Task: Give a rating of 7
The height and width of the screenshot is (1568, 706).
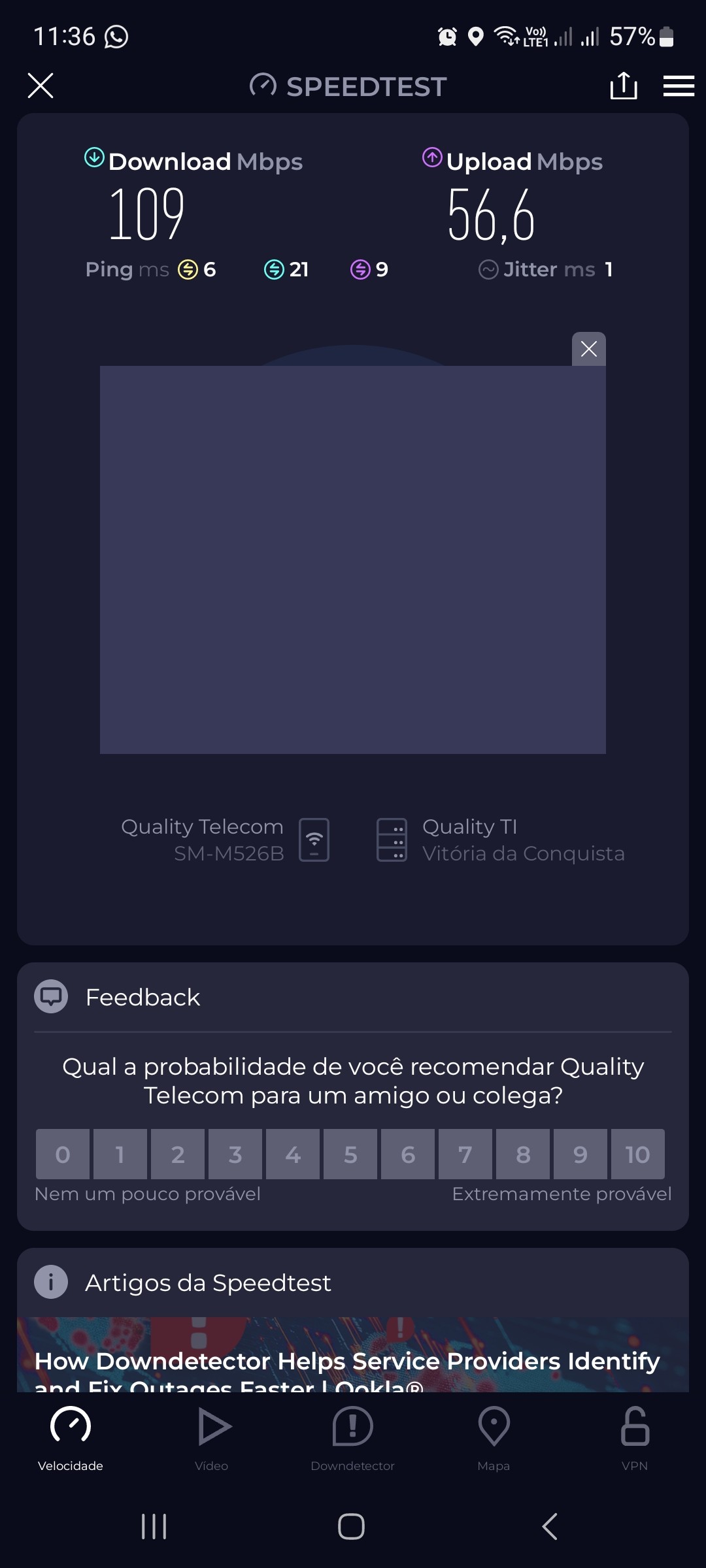Action: click(x=465, y=1154)
